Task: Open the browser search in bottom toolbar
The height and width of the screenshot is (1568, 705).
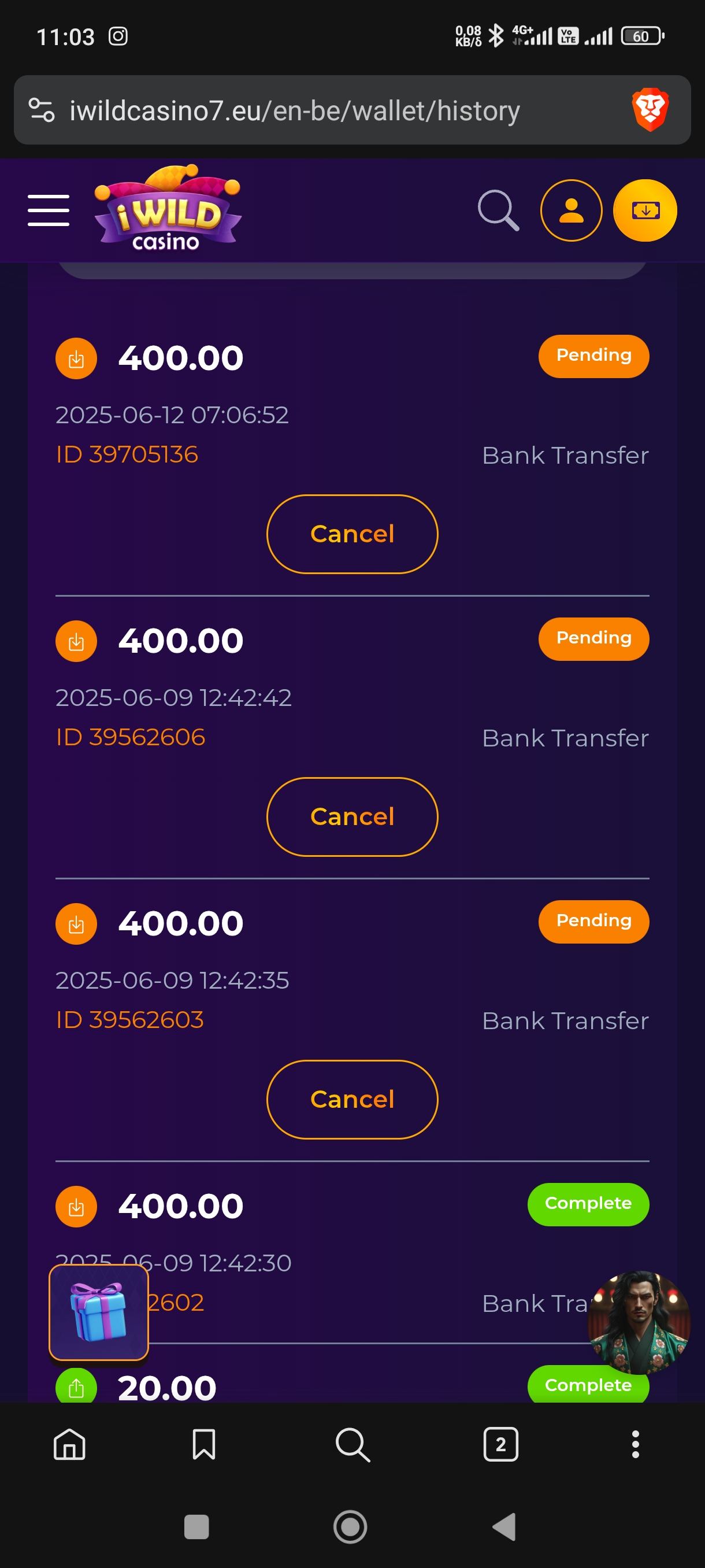Action: [352, 1444]
